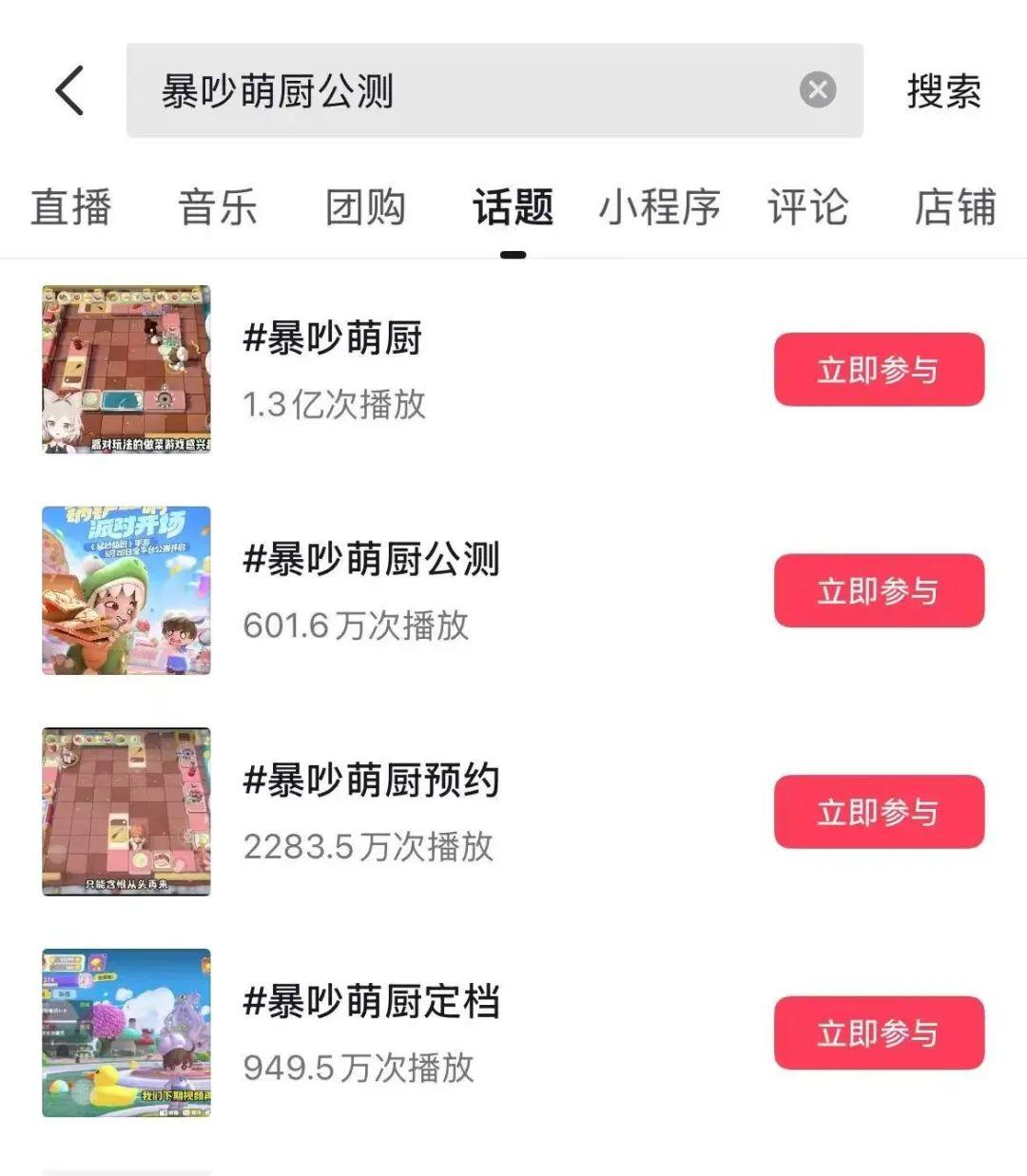This screenshot has height=1176, width=1027.
Task: Join the #暴吵萌厨公测 topic via 立即参与
Action: 879,590
